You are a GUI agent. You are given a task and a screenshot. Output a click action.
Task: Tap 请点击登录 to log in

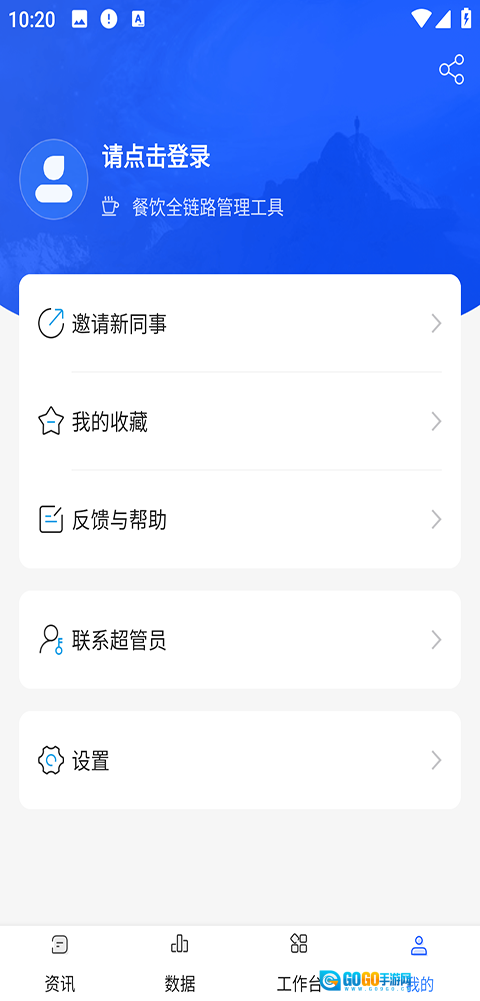click(x=156, y=156)
